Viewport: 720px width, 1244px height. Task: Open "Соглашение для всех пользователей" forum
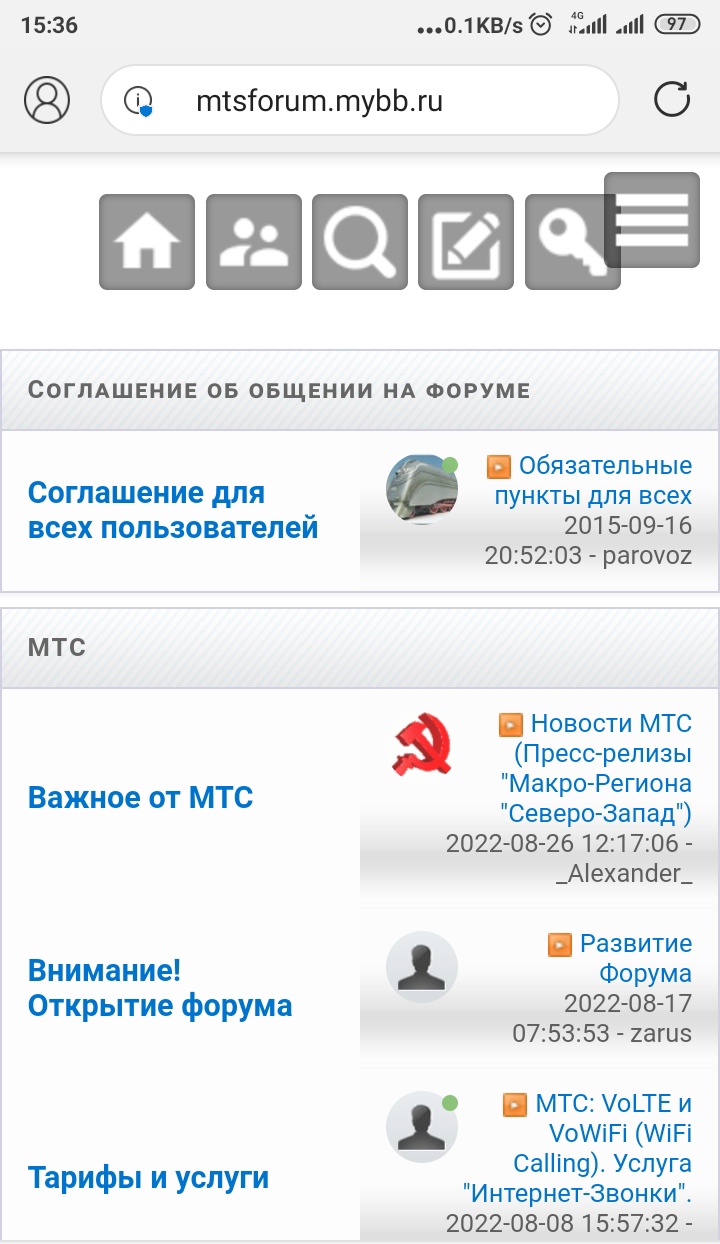tap(173, 510)
